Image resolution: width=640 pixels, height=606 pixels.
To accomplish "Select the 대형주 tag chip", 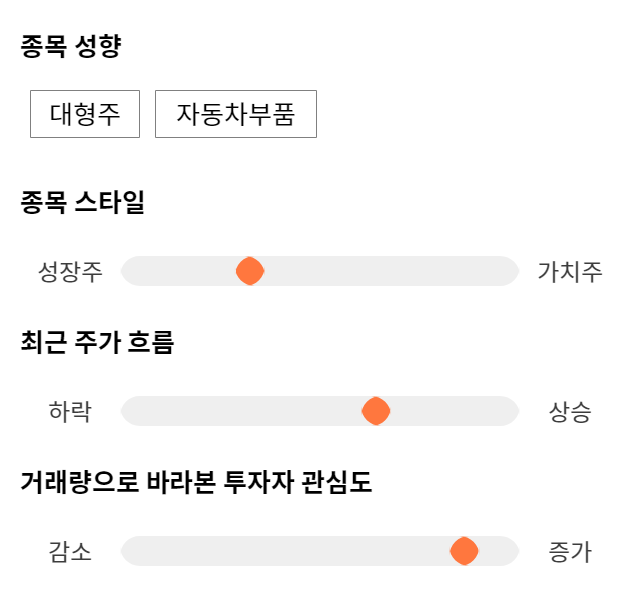I will coord(85,114).
